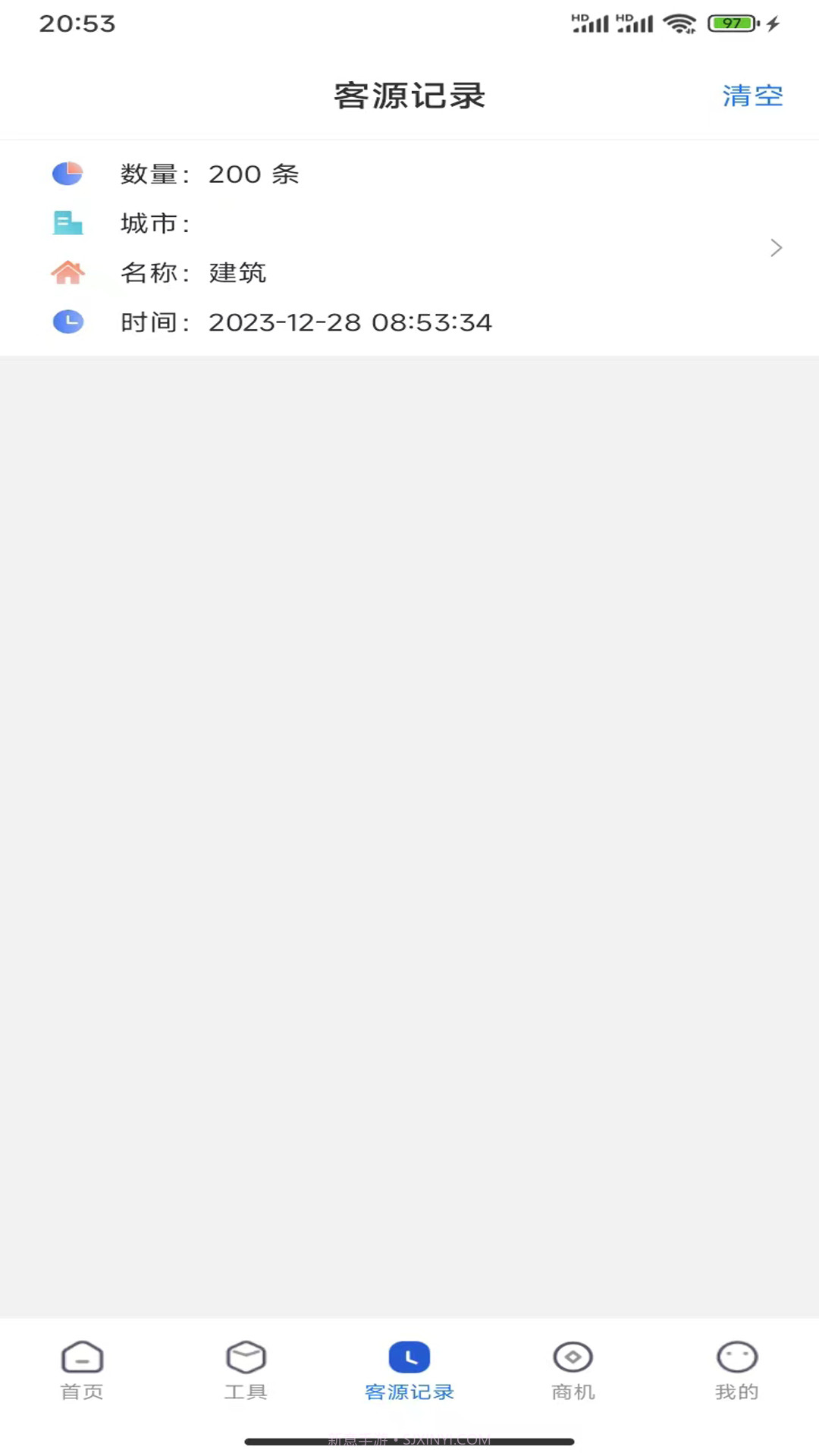Screen dimensions: 819x1456
Task: Tap the 商机 opportunities diamond icon
Action: [573, 1357]
